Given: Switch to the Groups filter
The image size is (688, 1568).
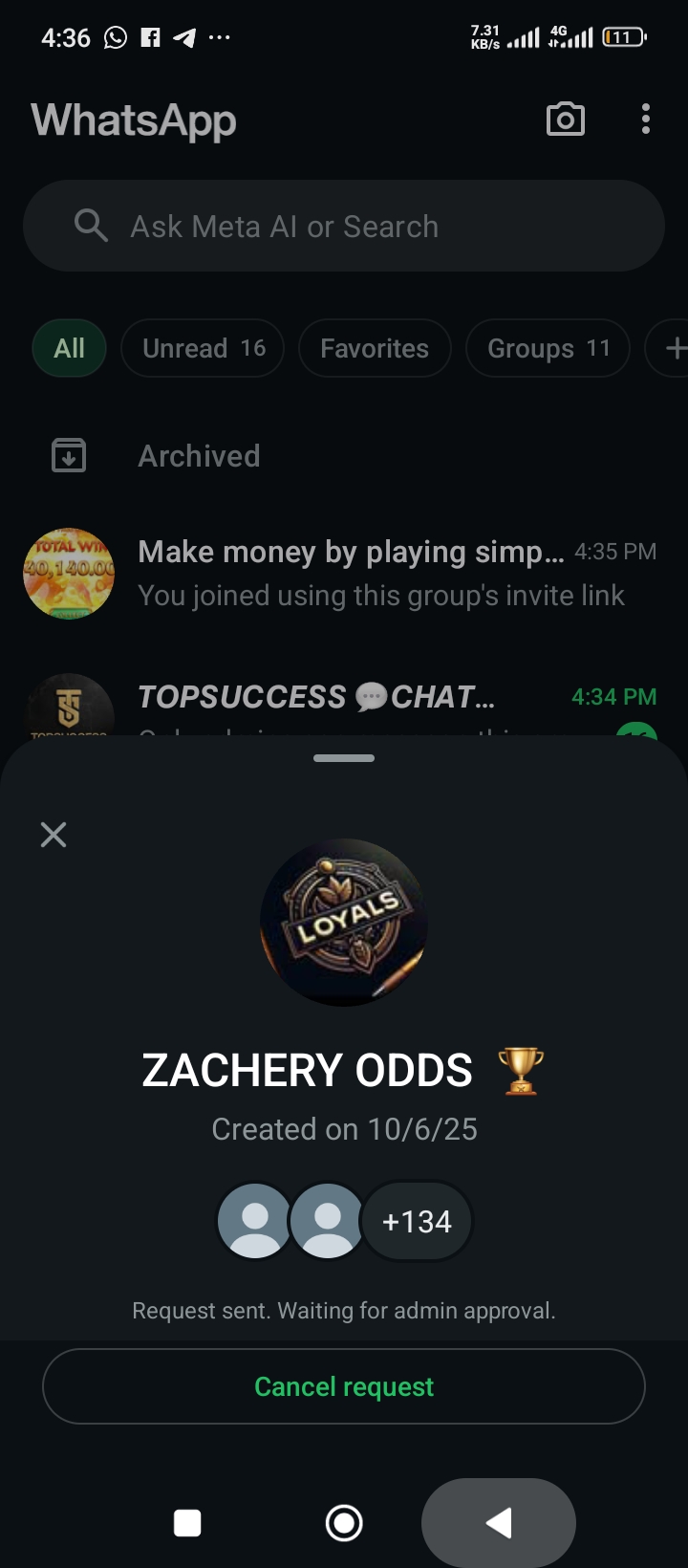Looking at the screenshot, I should click(x=548, y=348).
